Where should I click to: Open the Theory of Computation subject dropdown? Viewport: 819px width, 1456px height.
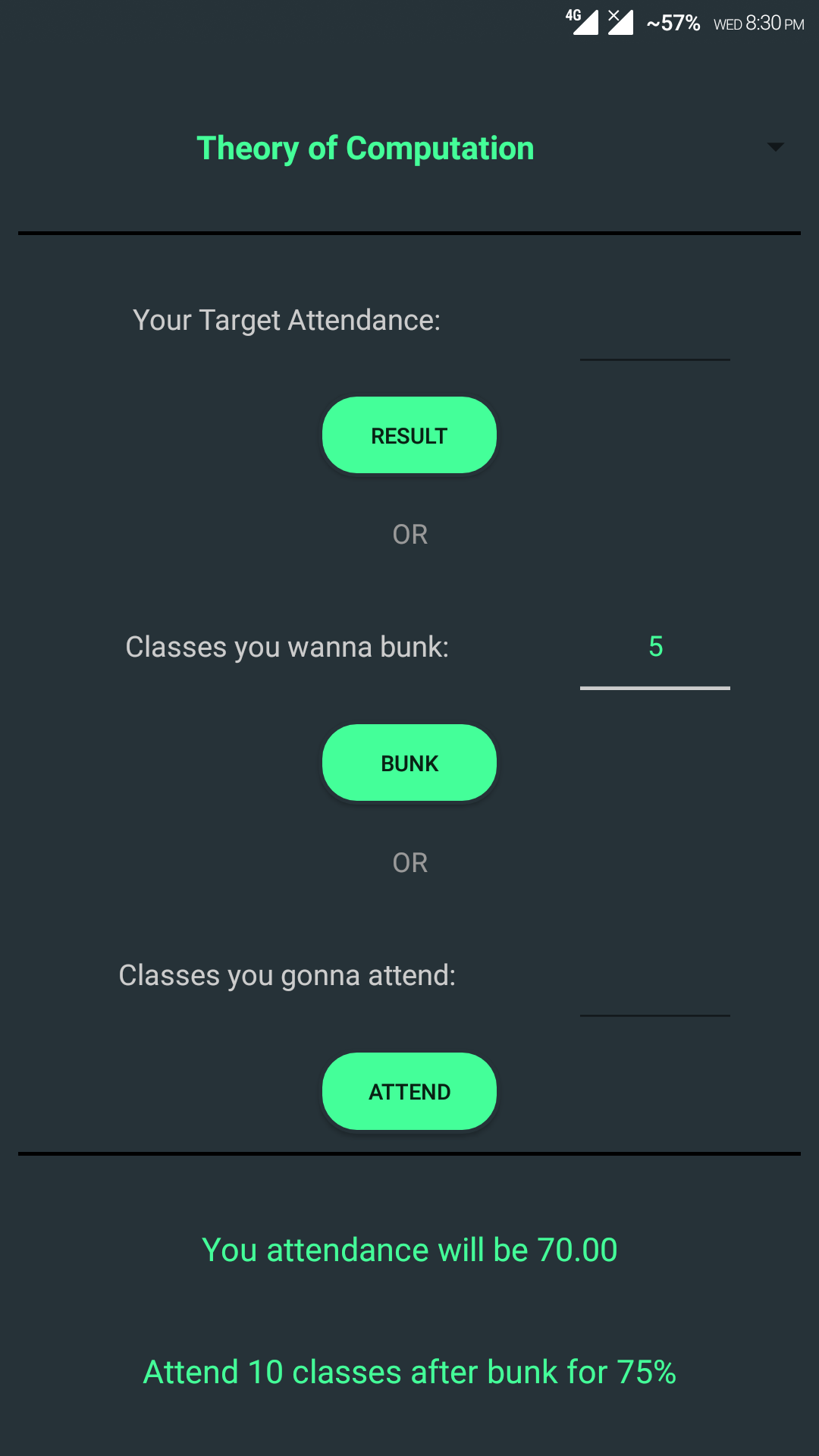point(409,148)
